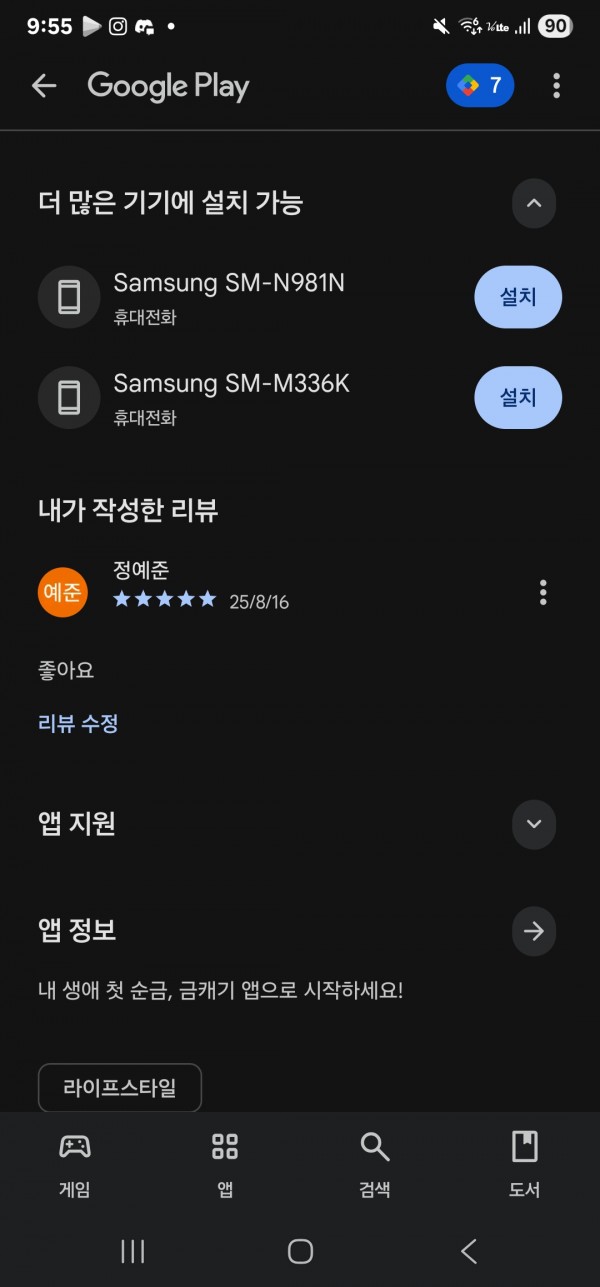Image resolution: width=600 pixels, height=1287 pixels.
Task: Open options menu for 정예준's review
Action: coord(543,592)
